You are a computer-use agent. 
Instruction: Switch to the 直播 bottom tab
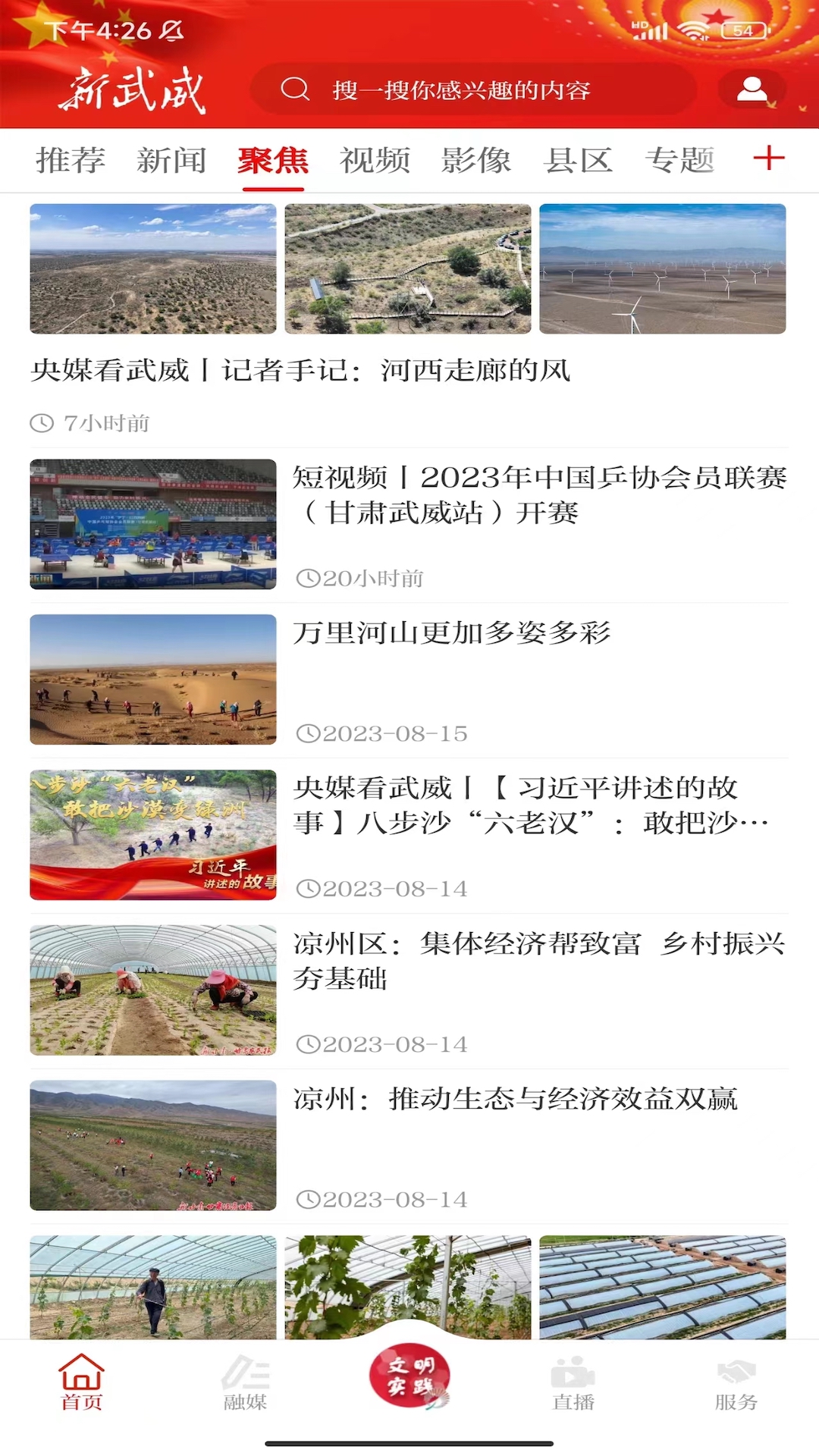(573, 1383)
